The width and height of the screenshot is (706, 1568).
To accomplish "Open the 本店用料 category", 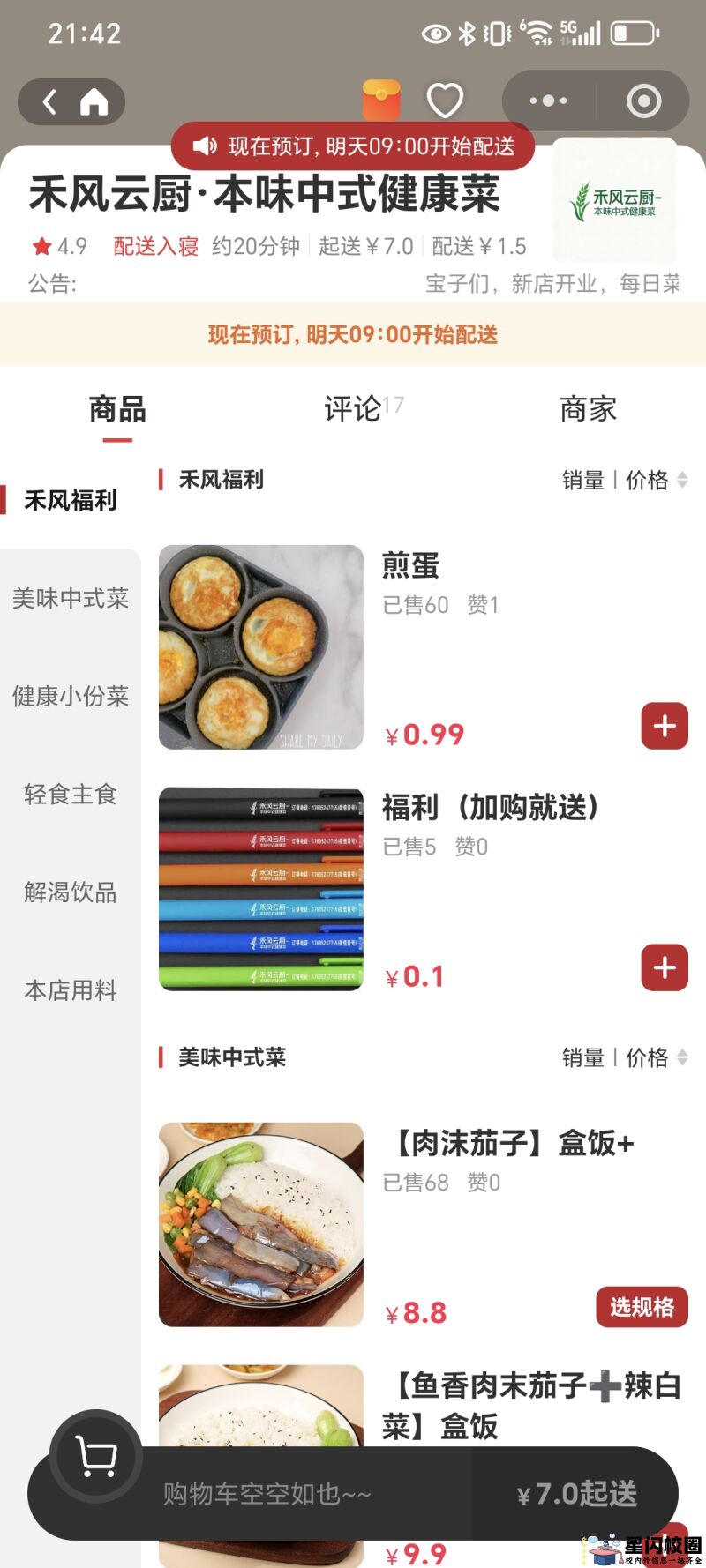I will tap(71, 990).
